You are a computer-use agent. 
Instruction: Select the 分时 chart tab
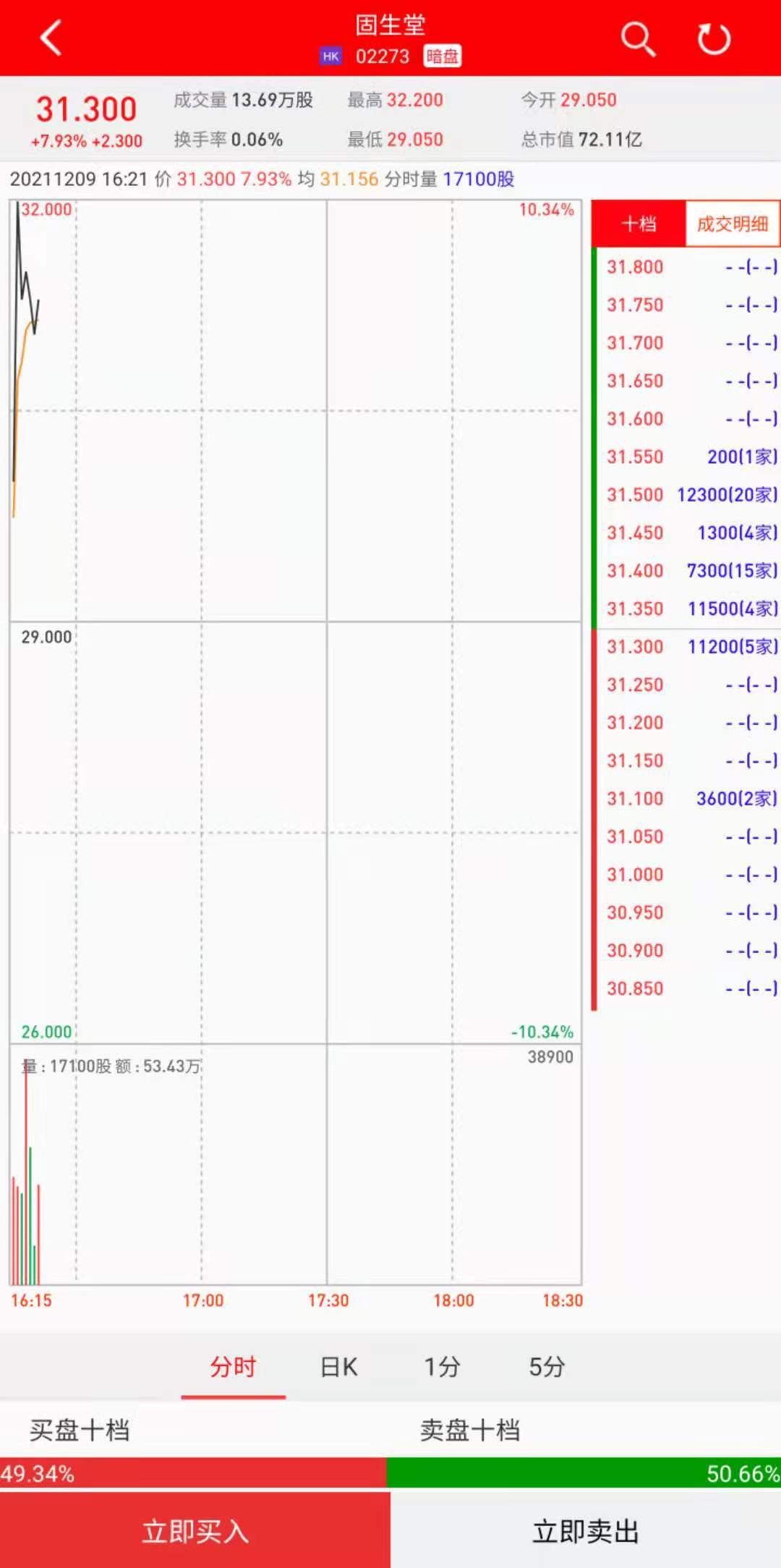pos(233,1367)
